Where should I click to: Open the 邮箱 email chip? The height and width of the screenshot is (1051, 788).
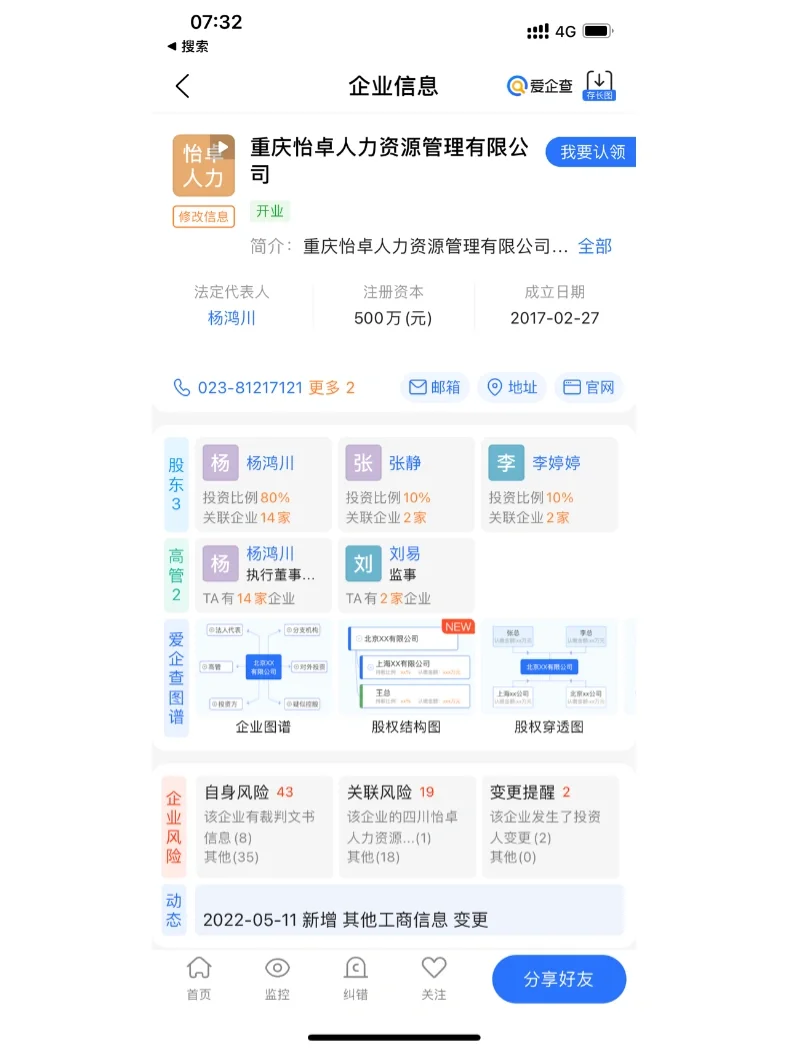pos(435,388)
